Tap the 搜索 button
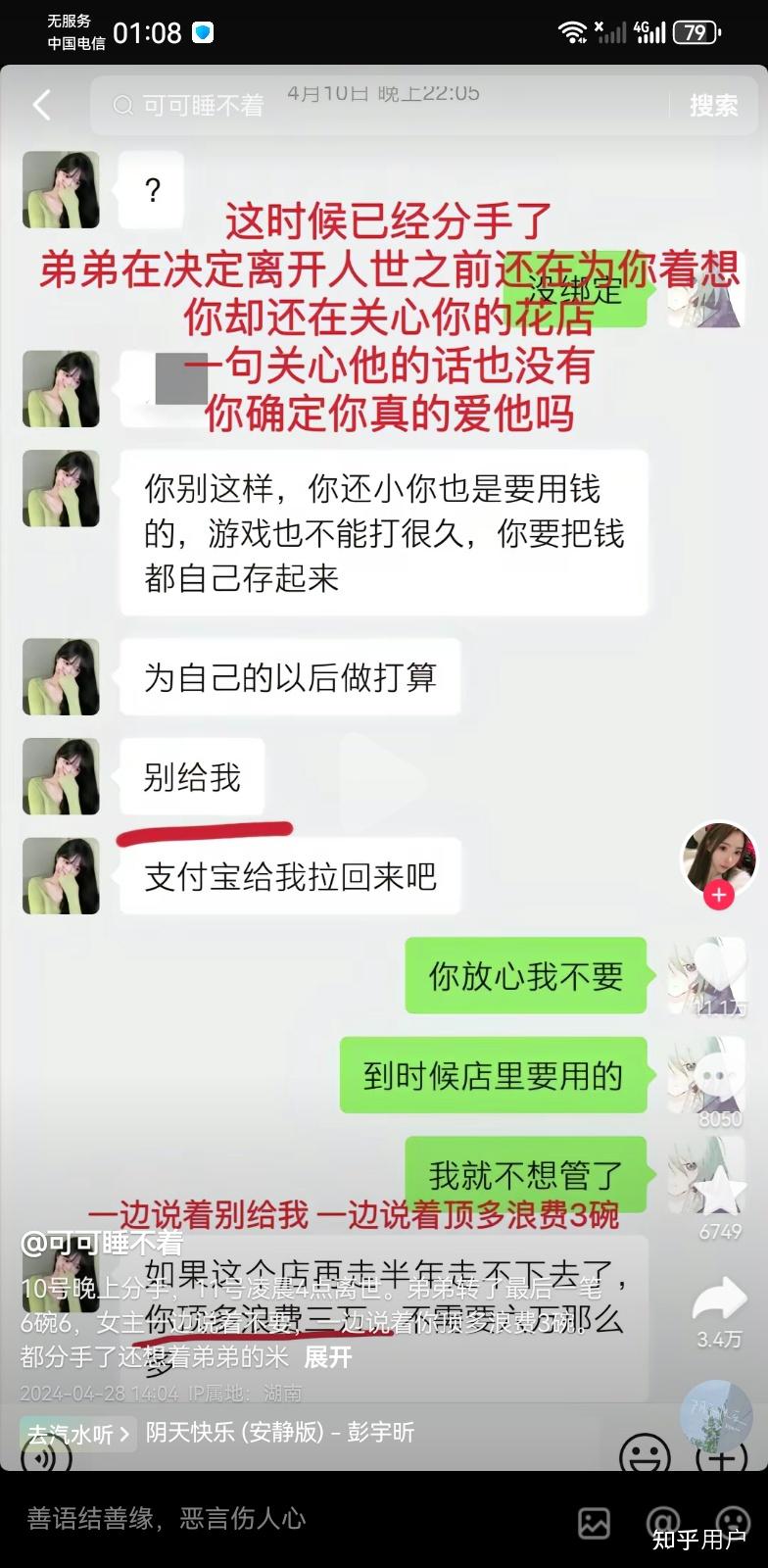 [x=713, y=105]
